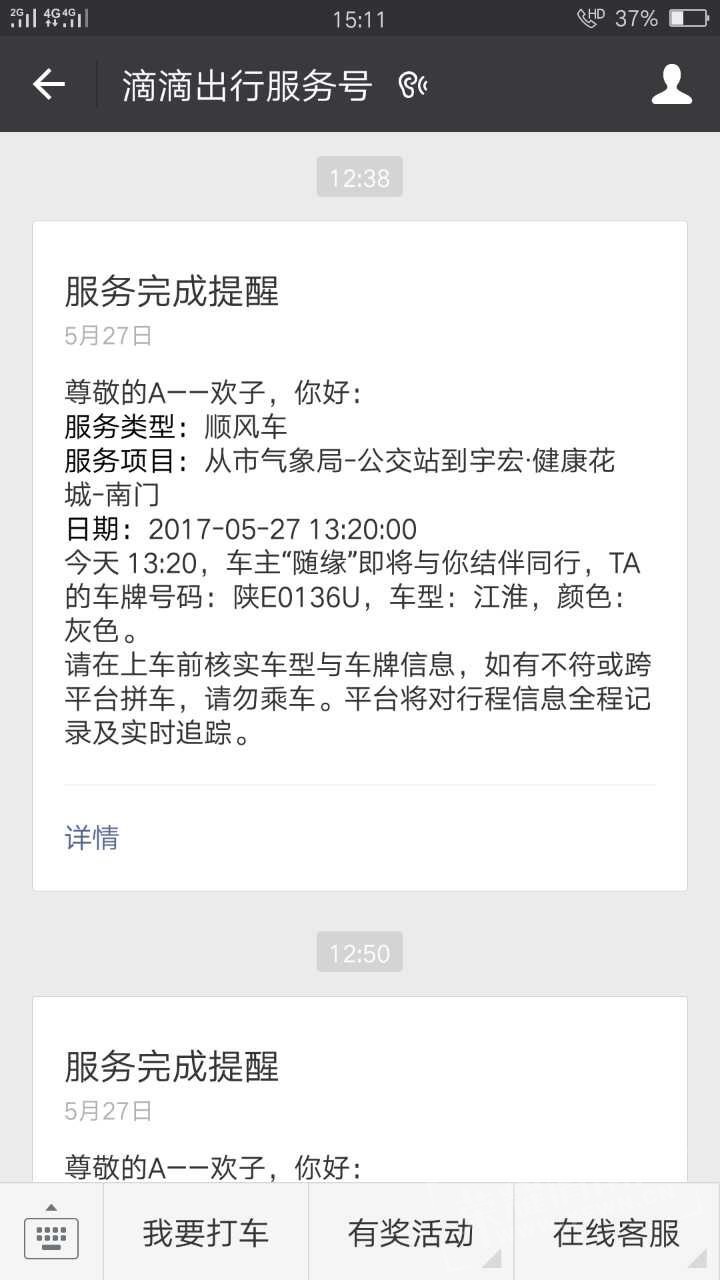Open the 我要打车 menu
The image size is (720, 1280).
point(206,1233)
